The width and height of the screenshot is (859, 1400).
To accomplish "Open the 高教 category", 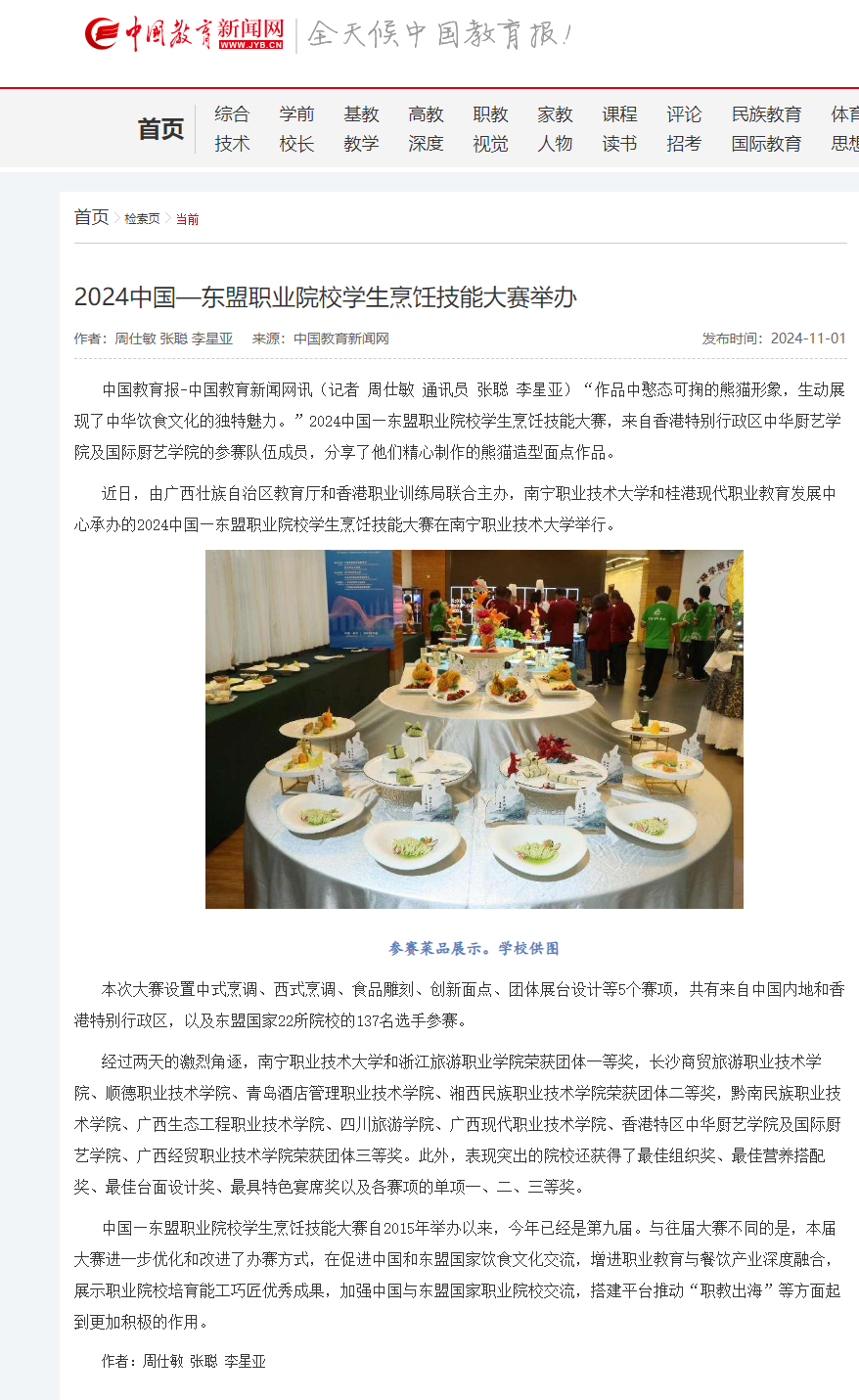I will (x=426, y=114).
